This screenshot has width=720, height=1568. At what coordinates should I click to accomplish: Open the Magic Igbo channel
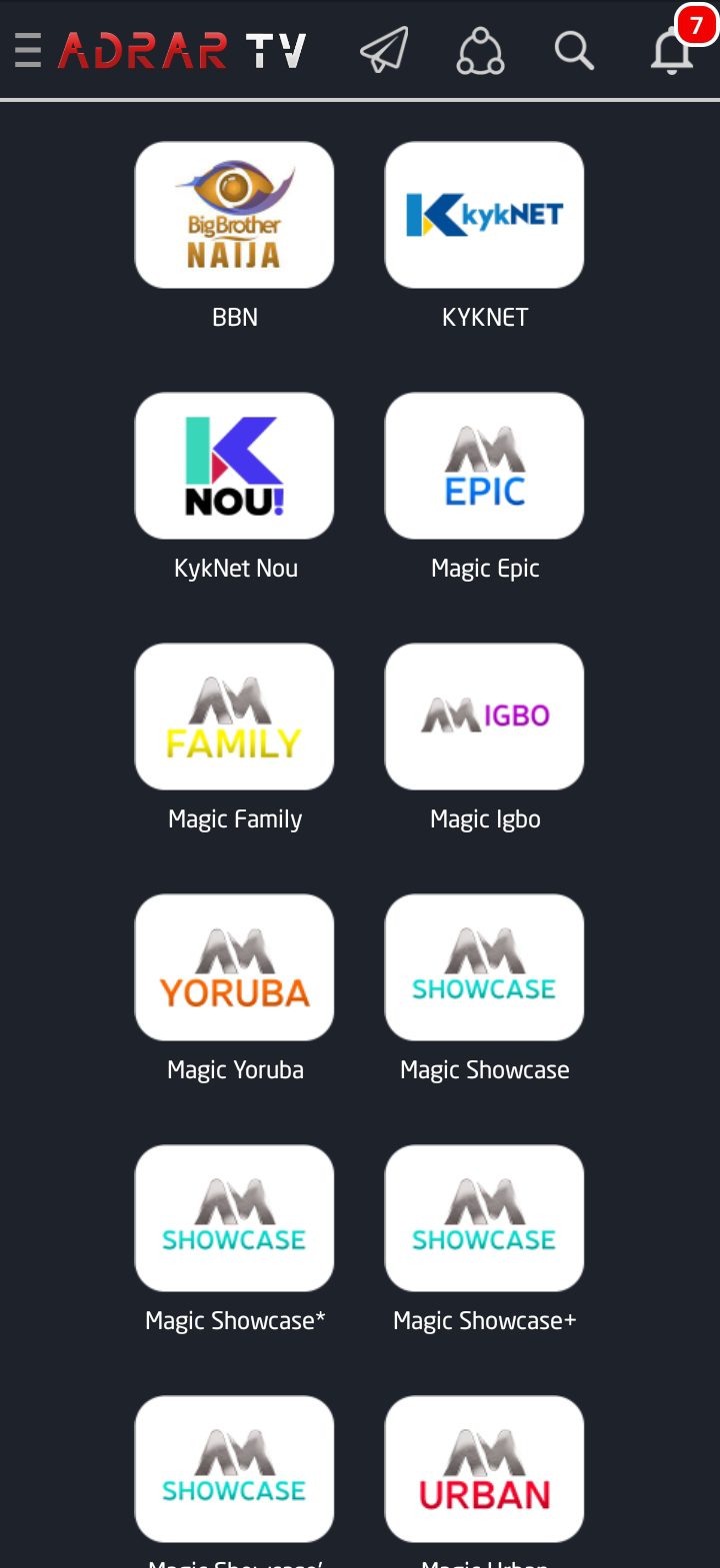coord(484,716)
